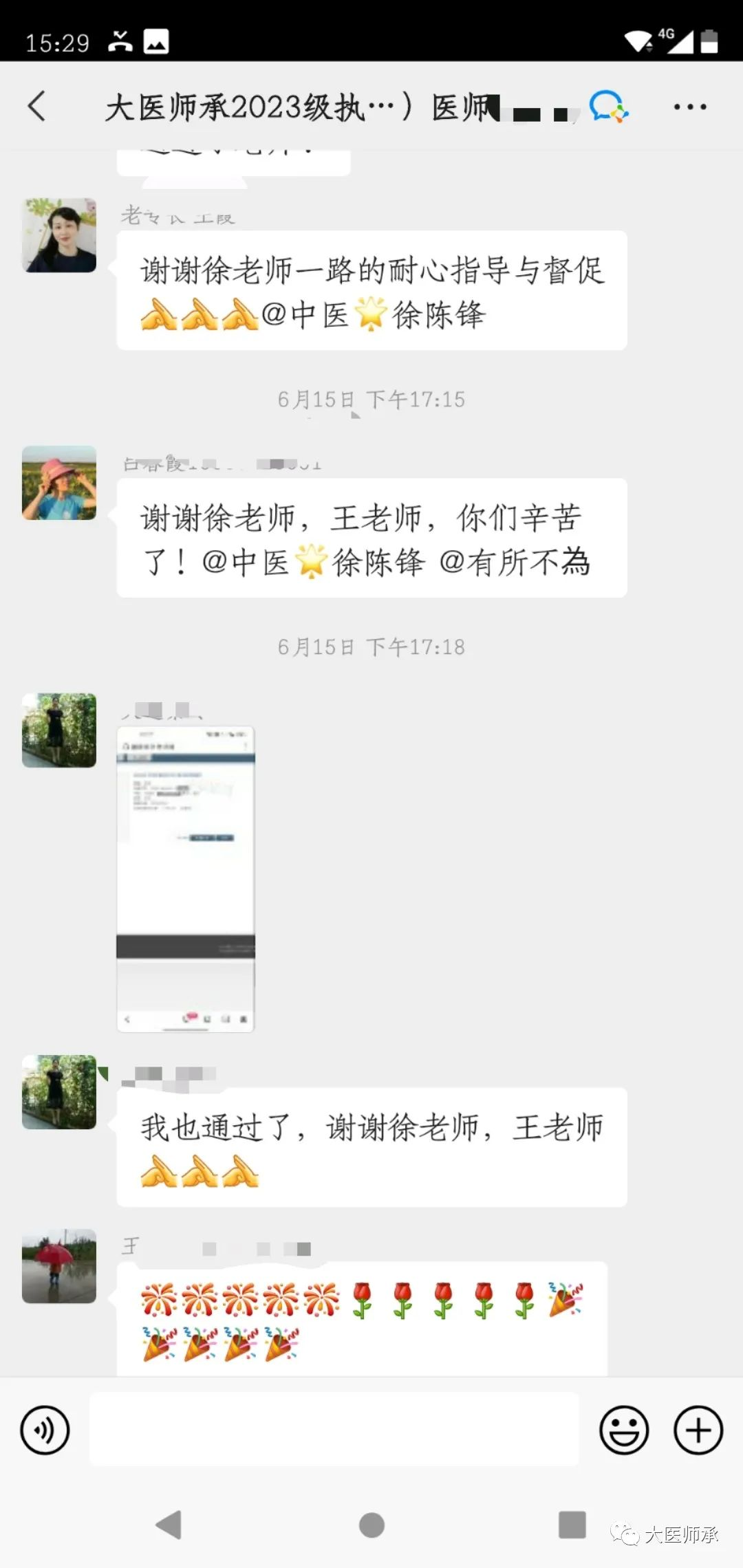The width and height of the screenshot is (743, 1568).
Task: Go to home via system home button
Action: (x=371, y=1525)
